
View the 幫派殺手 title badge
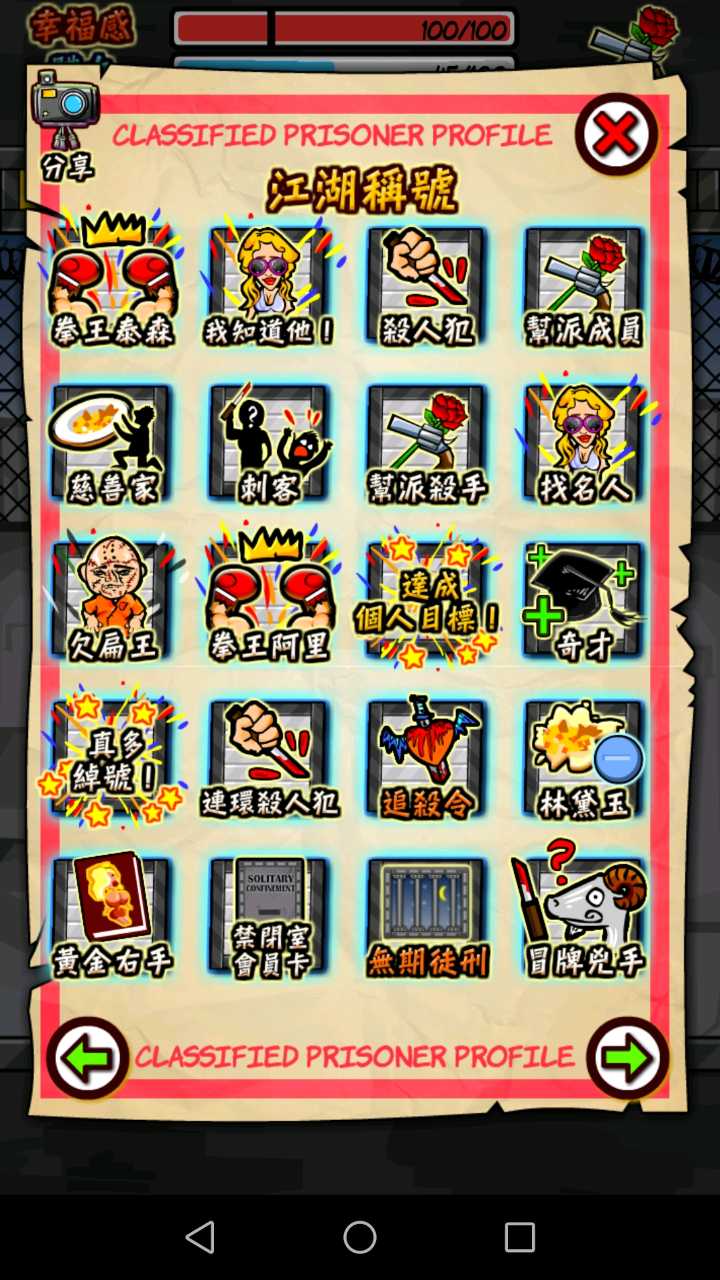(427, 443)
